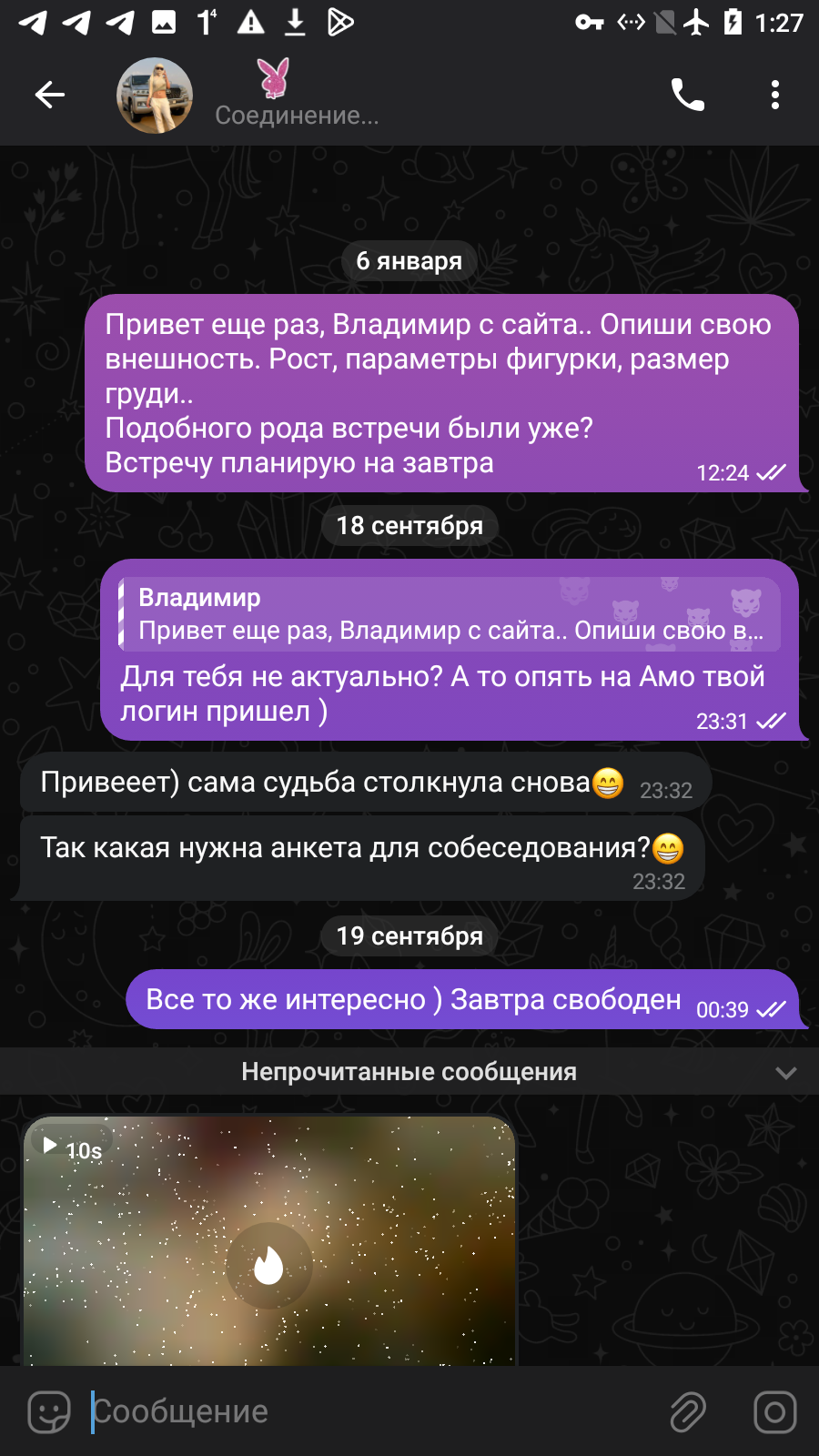Open the contact's profile photo

[155, 96]
